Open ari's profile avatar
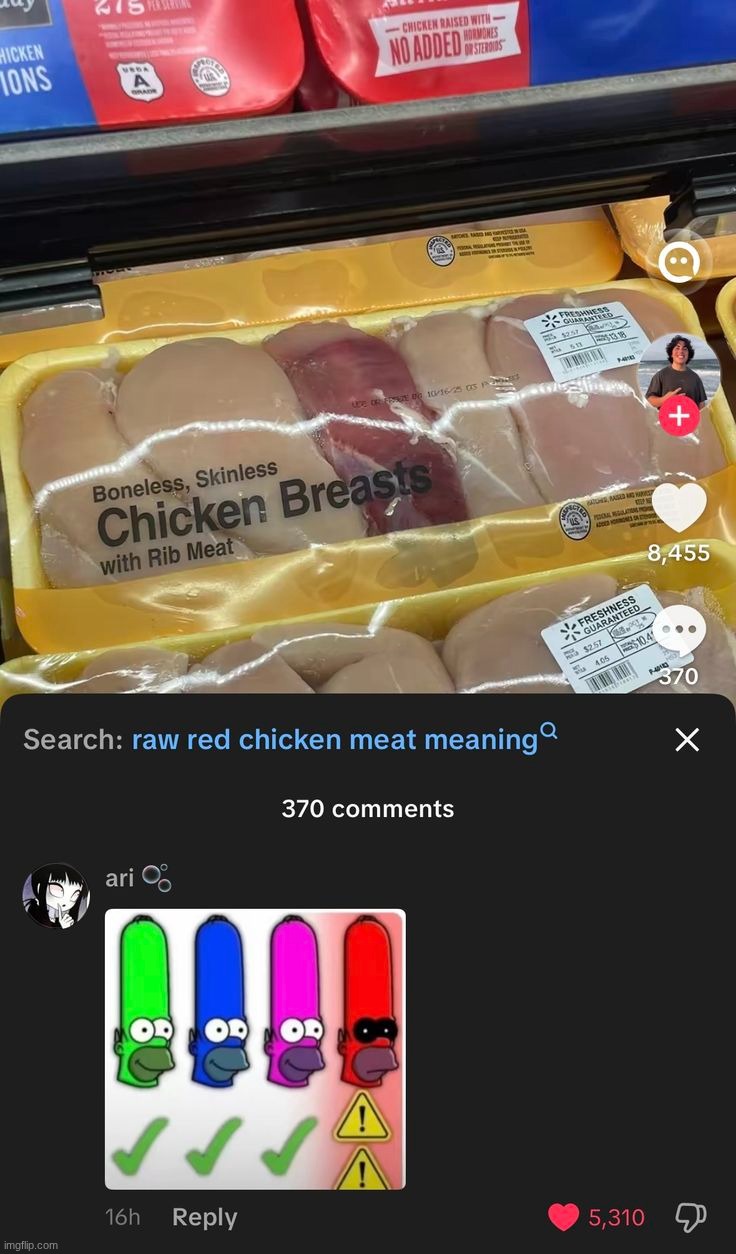This screenshot has height=1254, width=736. 56,895
